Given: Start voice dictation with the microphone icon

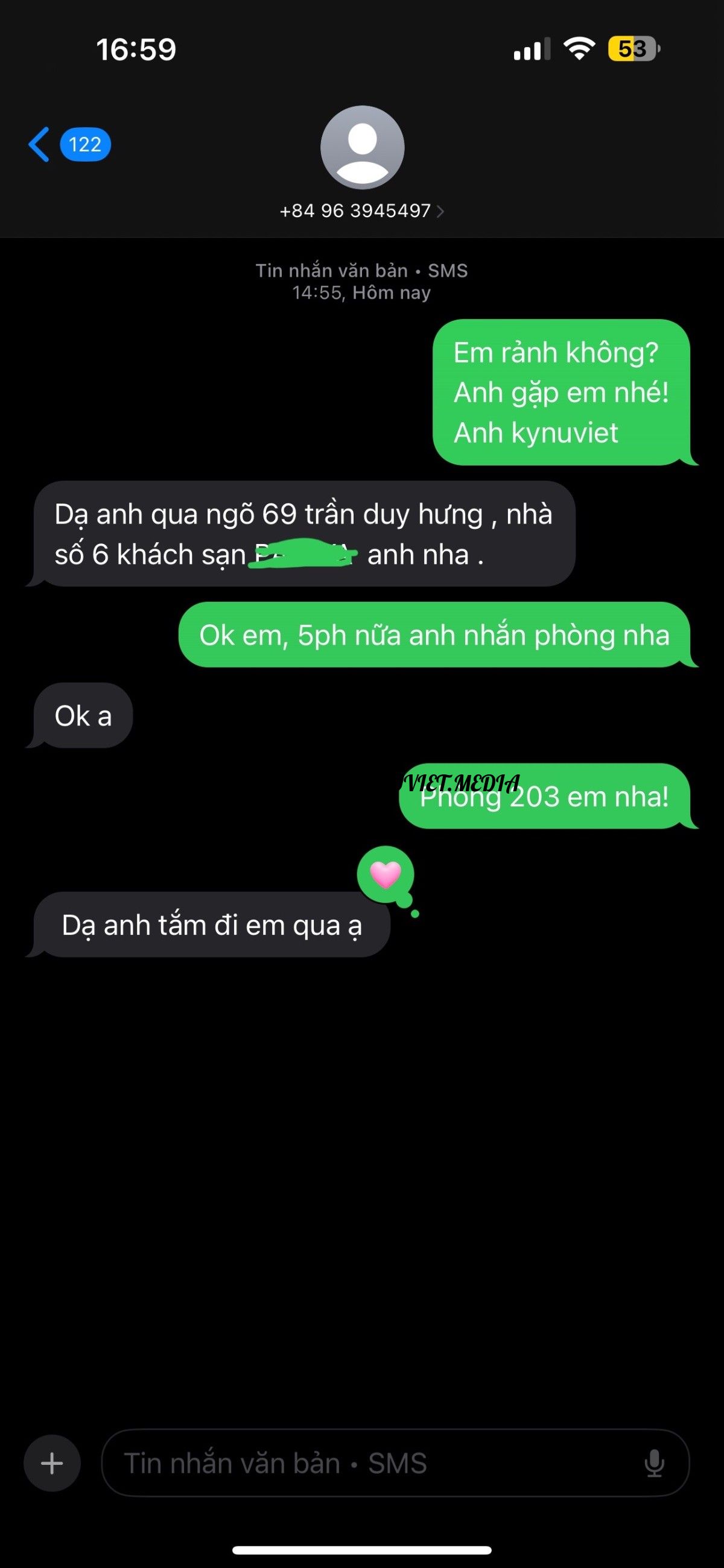Looking at the screenshot, I should click(654, 1463).
